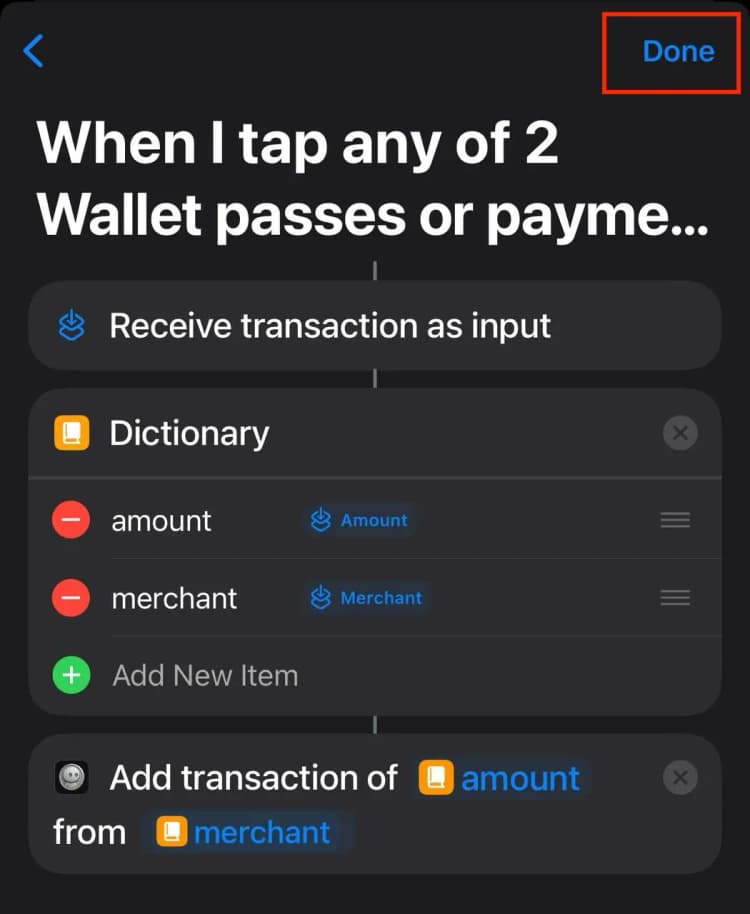Go back with the top-left arrow
Screen dimensions: 750x914
tap(34, 50)
